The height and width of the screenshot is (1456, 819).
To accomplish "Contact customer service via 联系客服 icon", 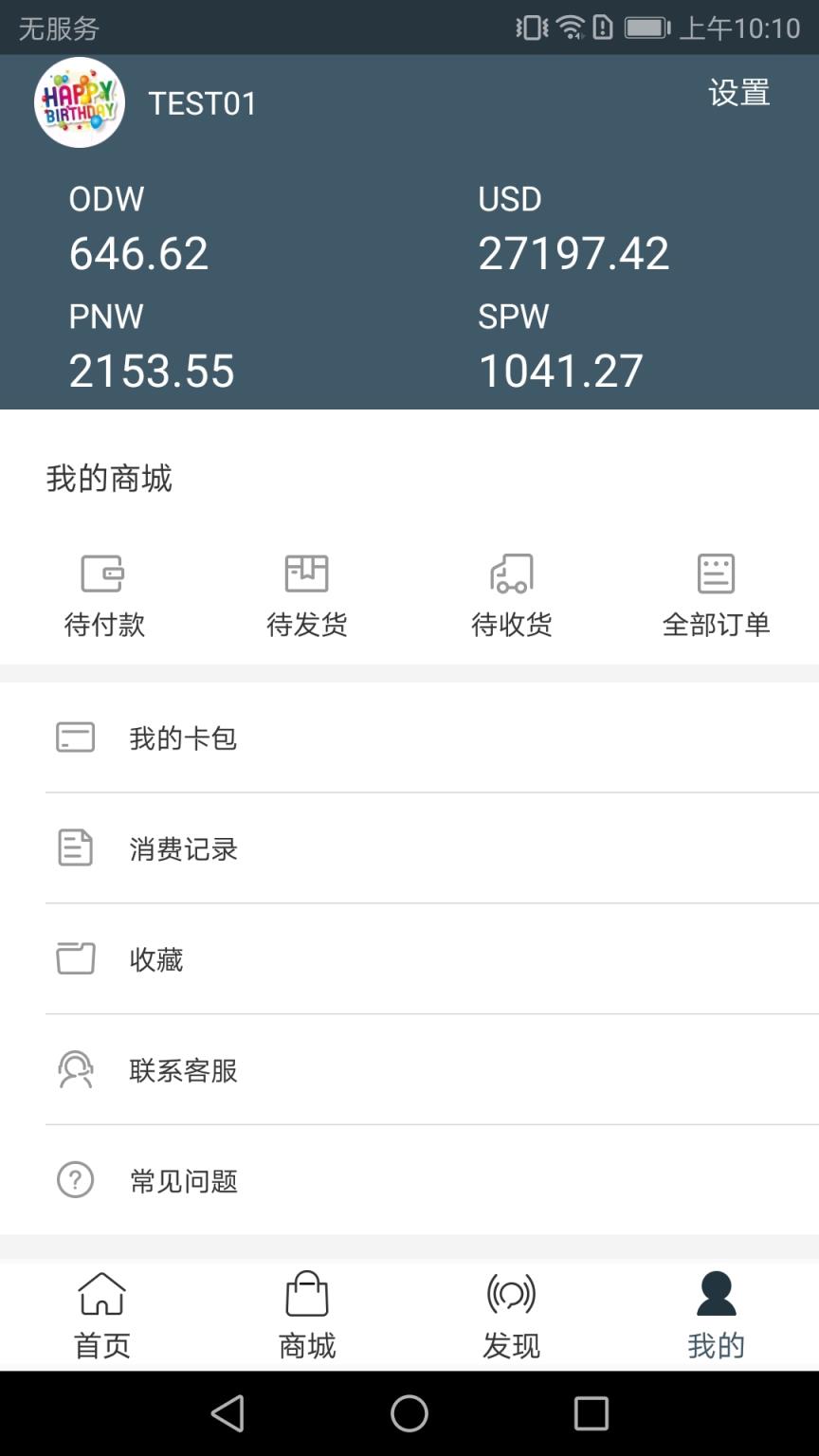I will coord(76,1069).
